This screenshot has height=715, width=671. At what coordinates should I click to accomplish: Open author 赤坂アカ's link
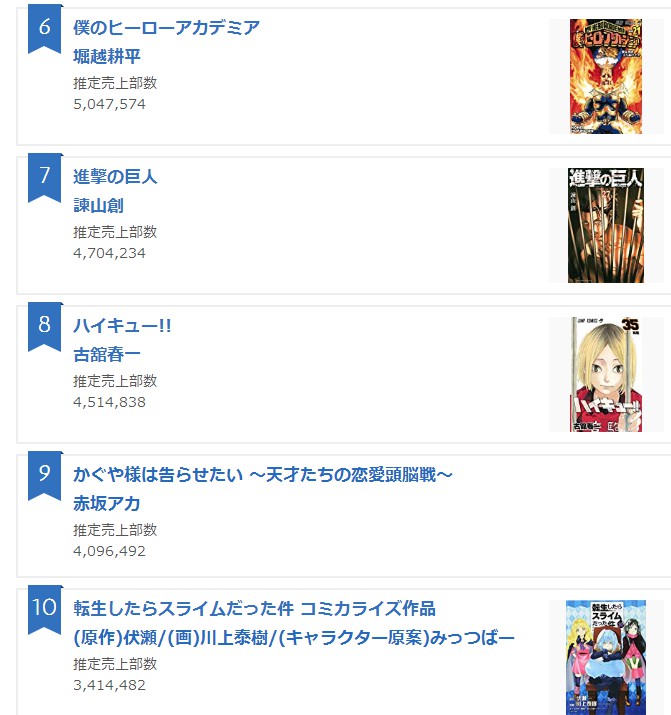(107, 503)
